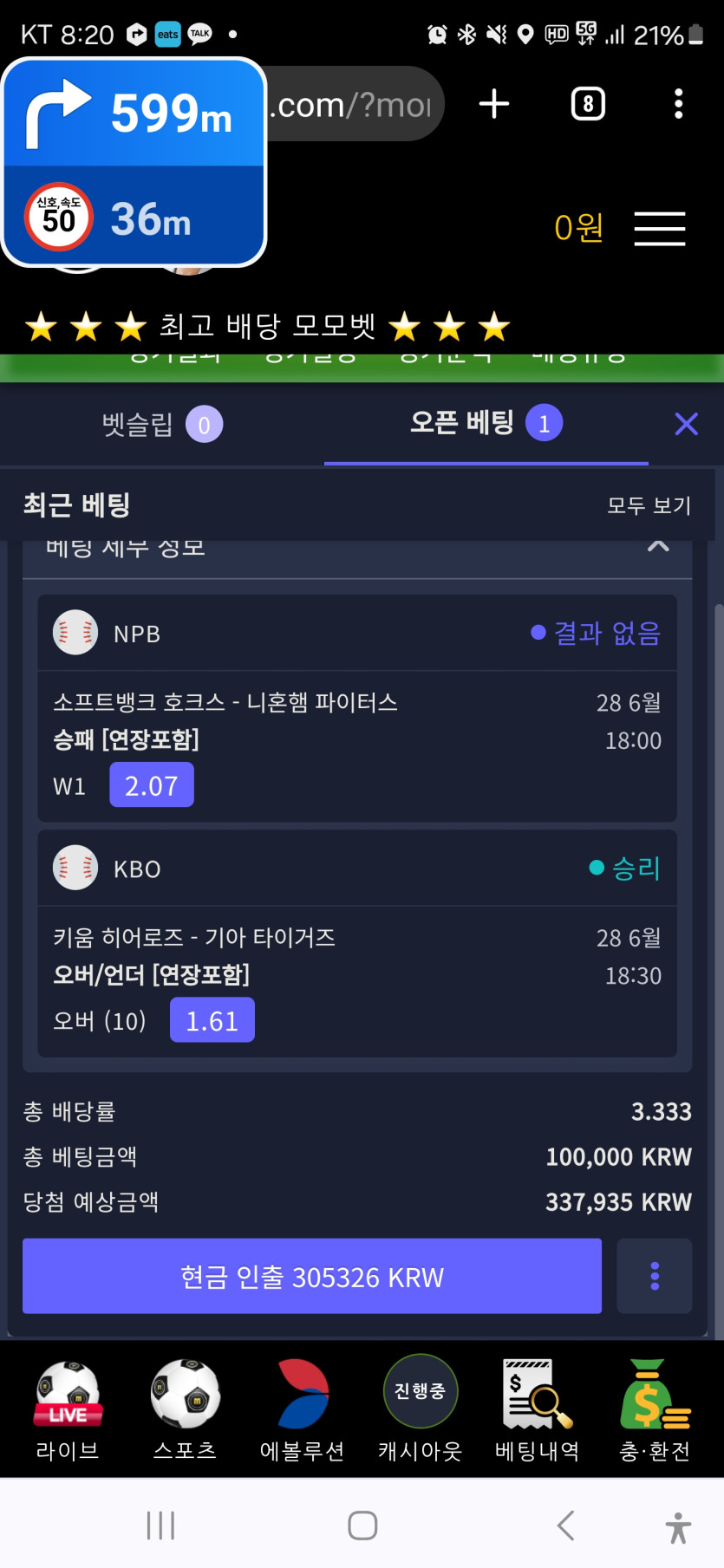Open 충·환전 deposit and withdrawal
The height and width of the screenshot is (1568, 724).
pyautogui.click(x=655, y=1410)
